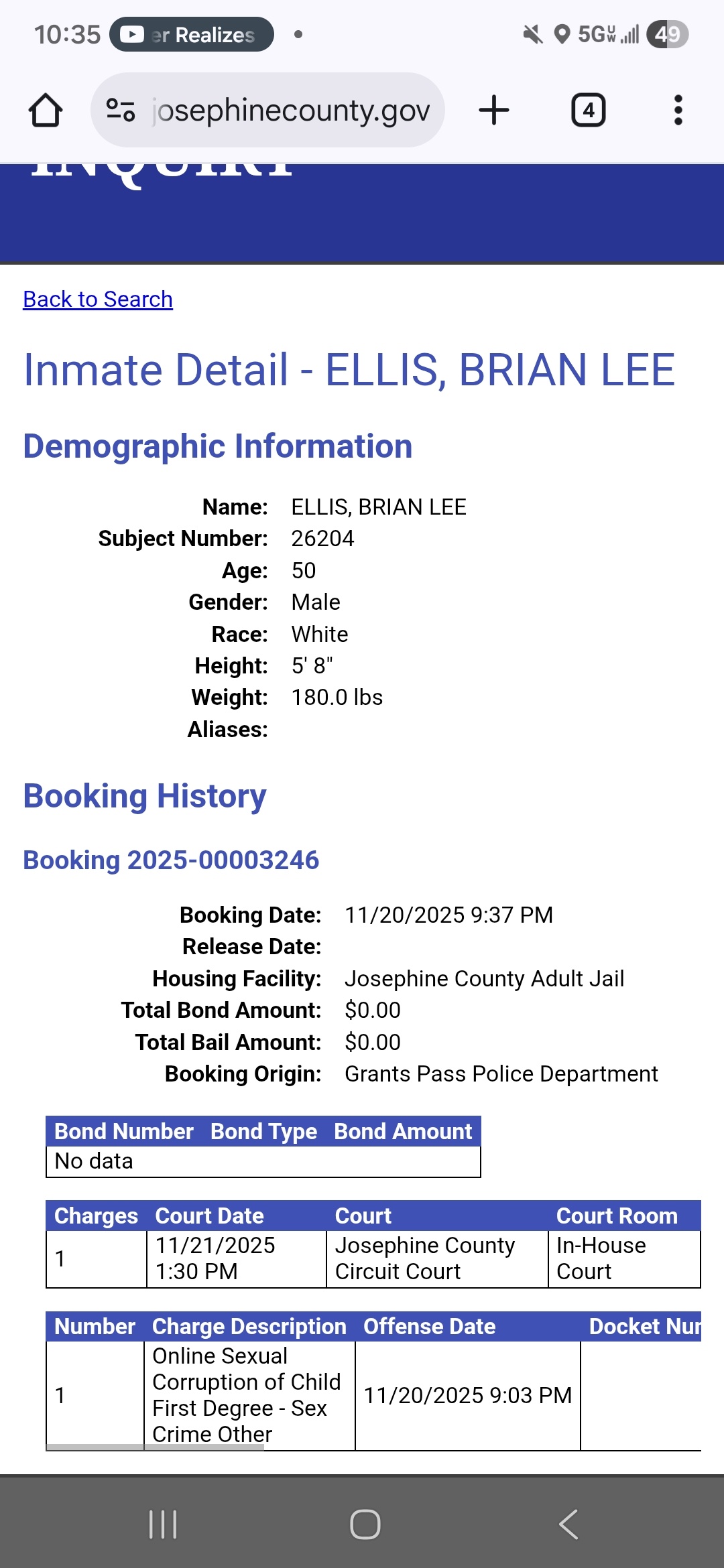View site info icon in address bar

click(121, 111)
